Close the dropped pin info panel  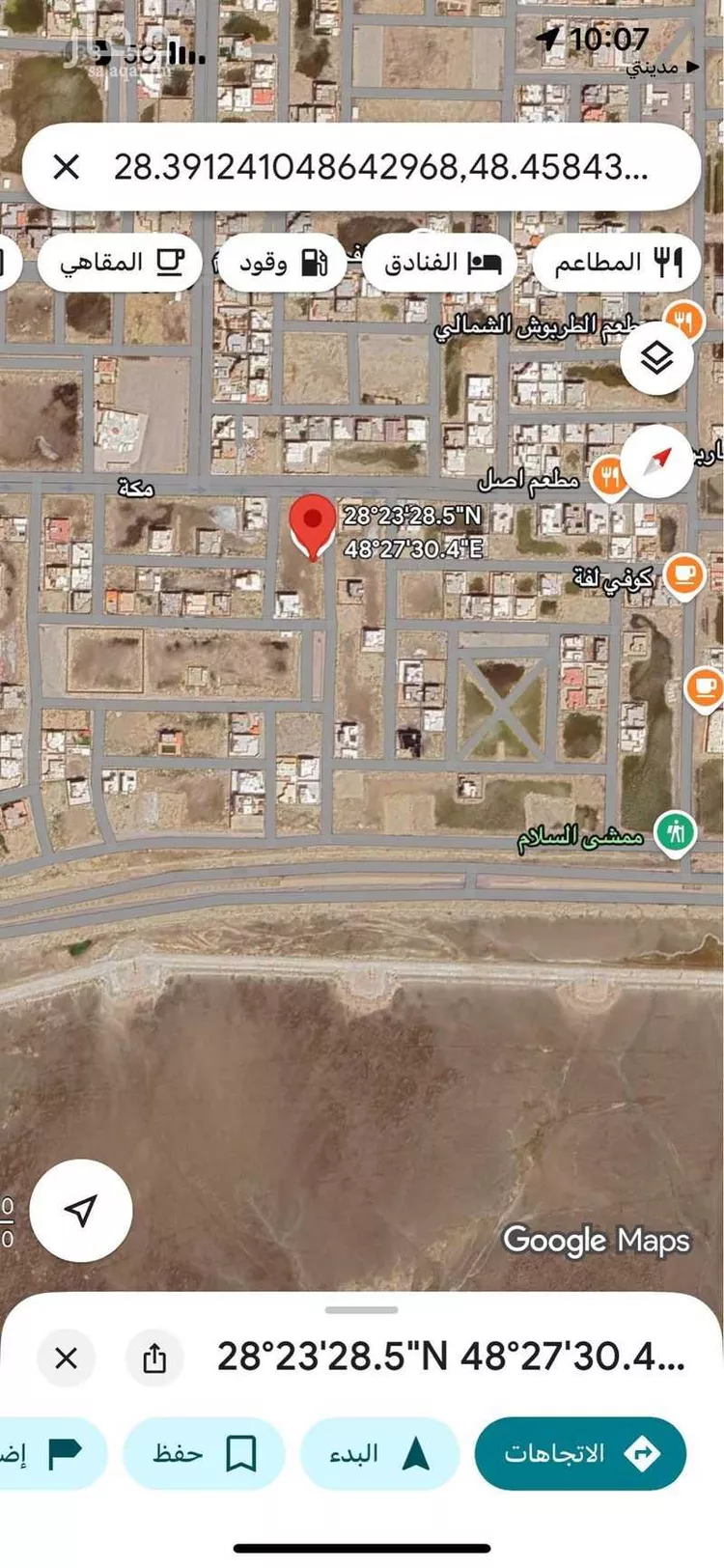coord(66,1358)
